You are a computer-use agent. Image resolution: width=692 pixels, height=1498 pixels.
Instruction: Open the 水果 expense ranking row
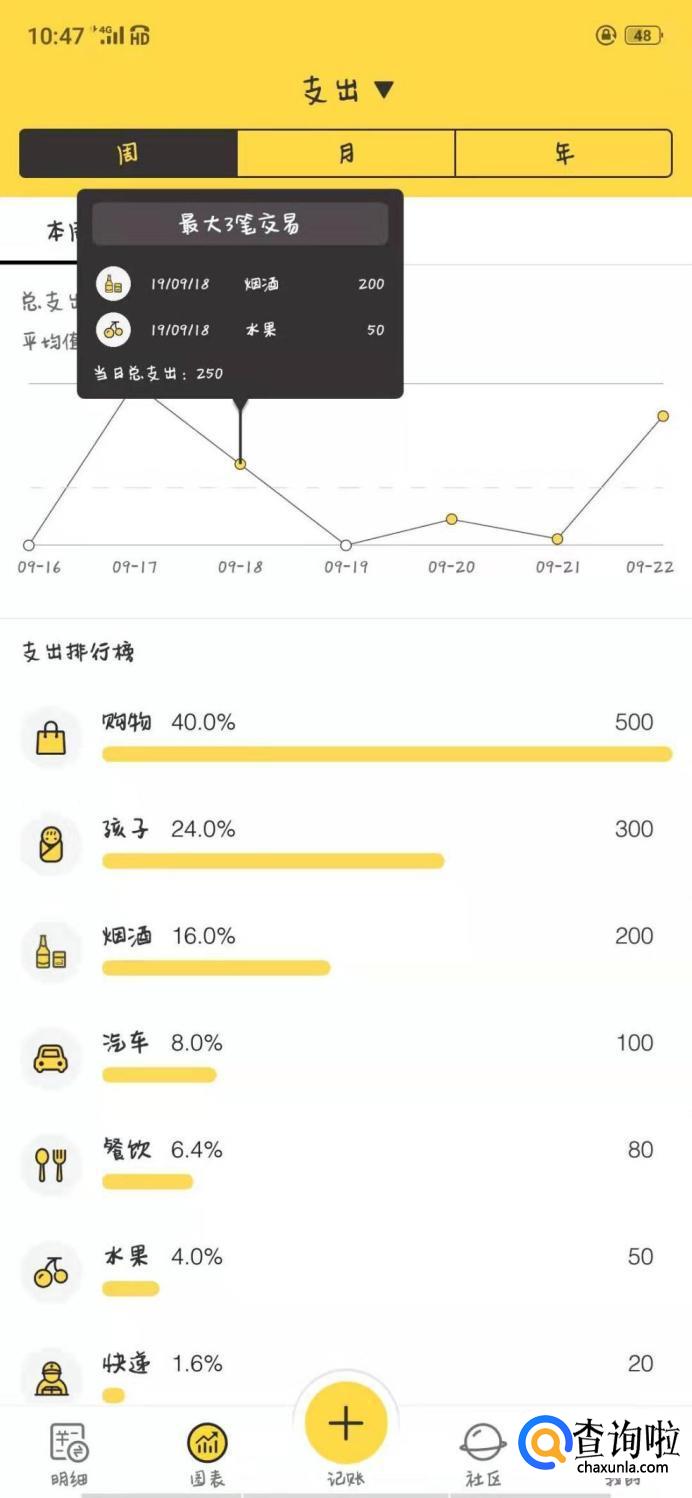(x=346, y=1272)
